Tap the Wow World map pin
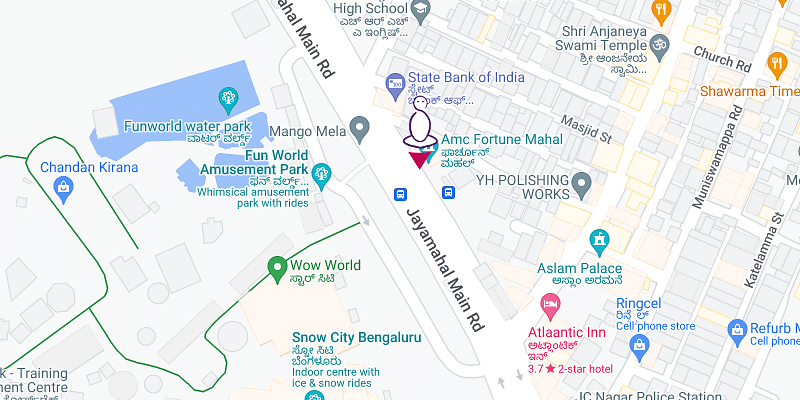Screen dimensions: 800x400 pos(277,266)
